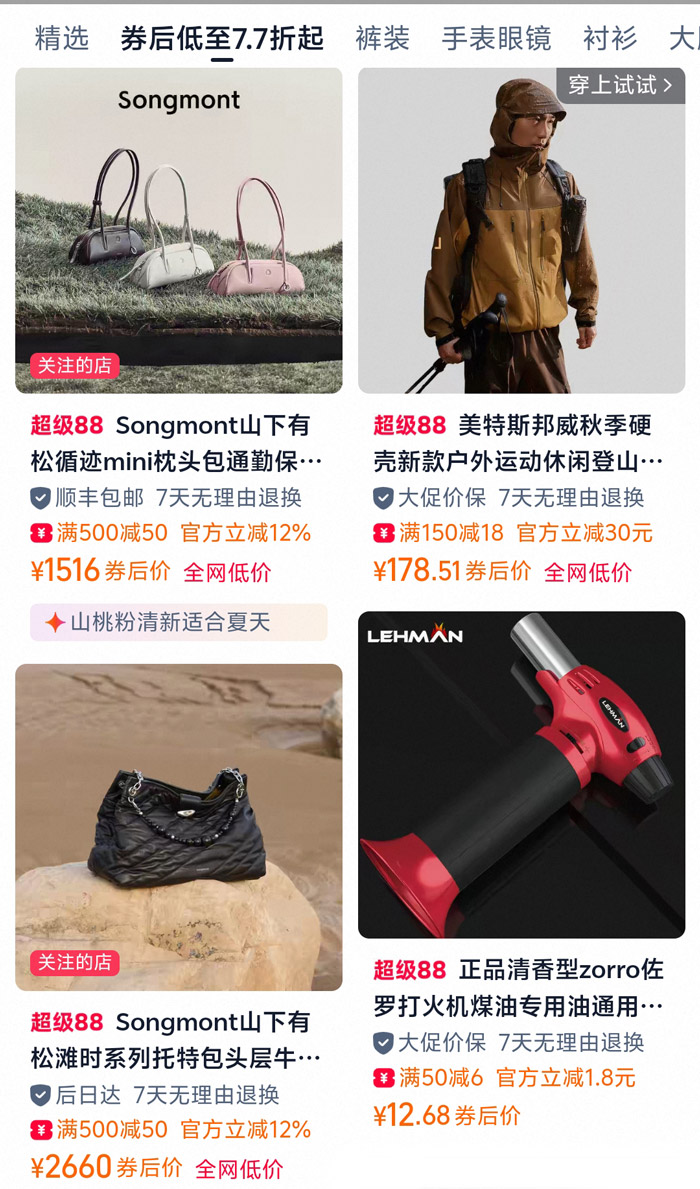Open the 手表眼镜 tab
This screenshot has width=700, height=1189.
coord(496,38)
